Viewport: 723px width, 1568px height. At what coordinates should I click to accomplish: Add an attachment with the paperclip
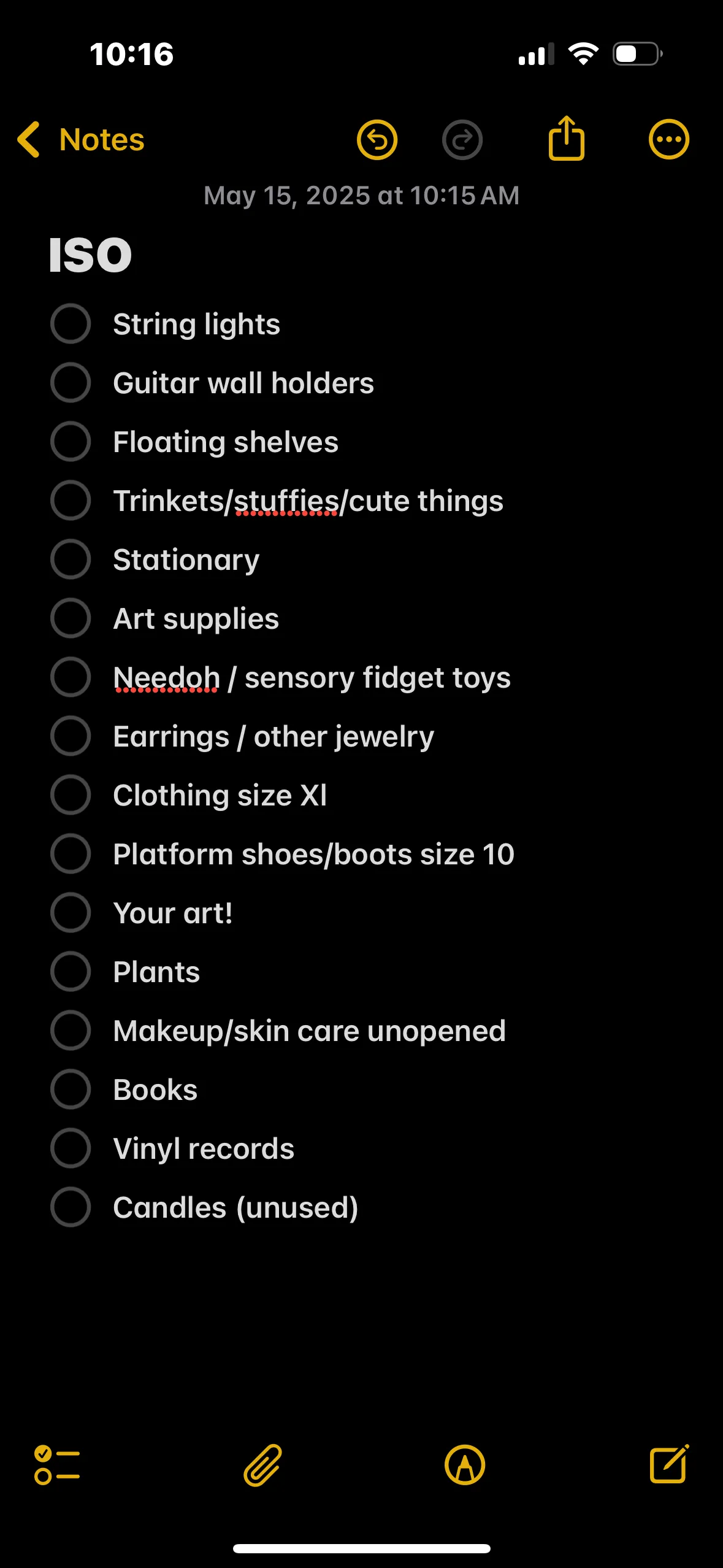click(x=262, y=1465)
